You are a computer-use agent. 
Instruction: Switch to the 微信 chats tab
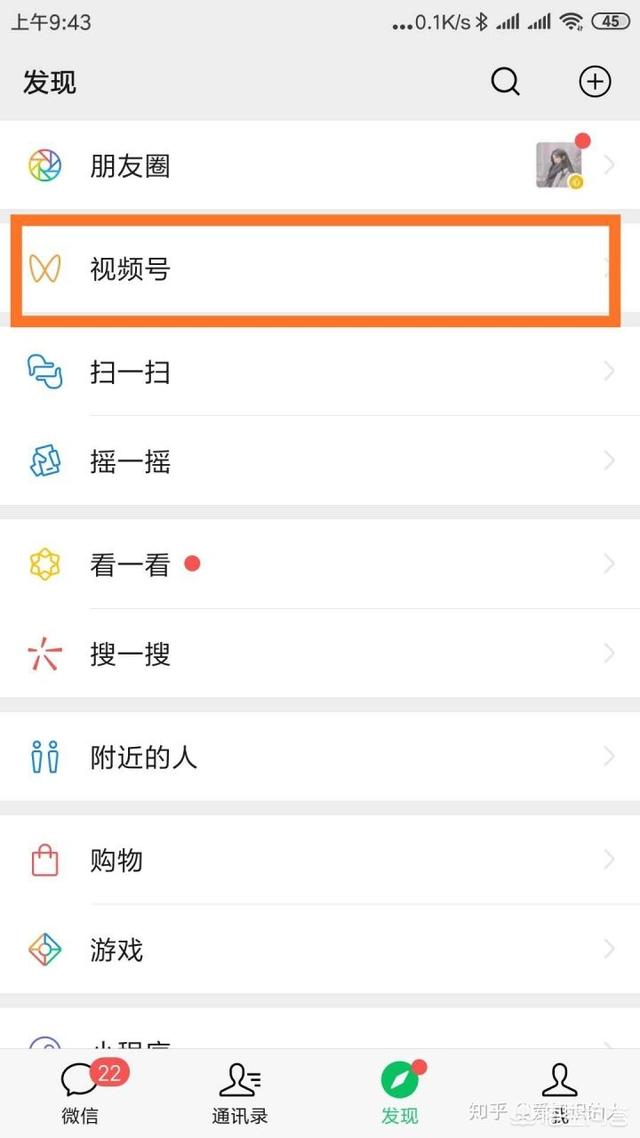tap(80, 1092)
